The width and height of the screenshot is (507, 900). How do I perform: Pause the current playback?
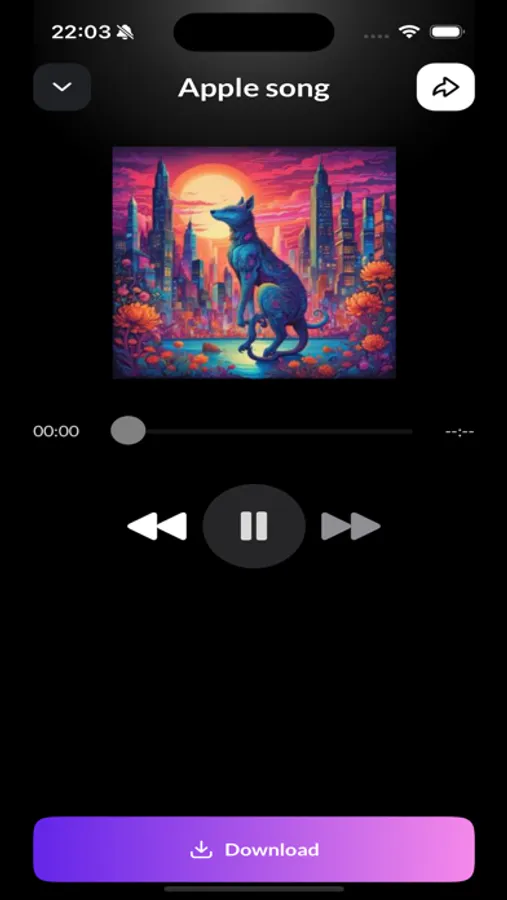[x=254, y=526]
